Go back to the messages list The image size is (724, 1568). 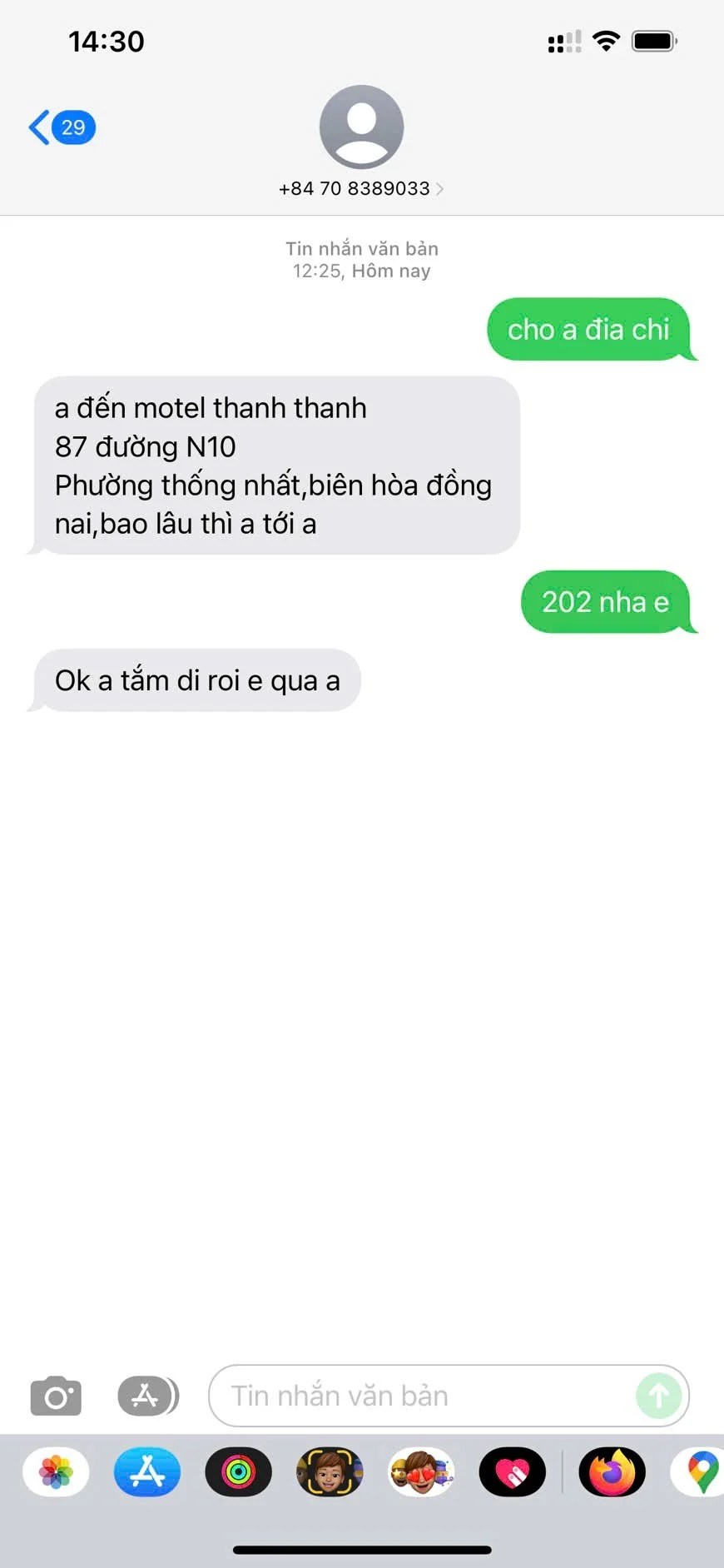(x=60, y=127)
